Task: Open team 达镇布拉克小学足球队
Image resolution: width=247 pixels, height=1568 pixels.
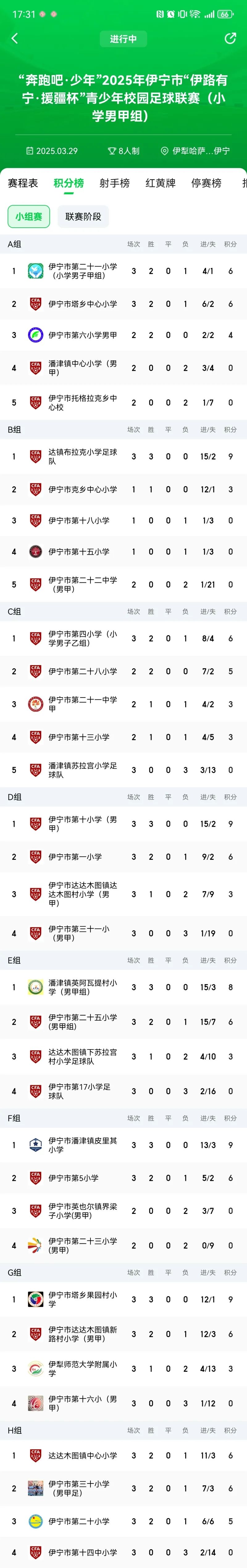Action: [x=82, y=457]
